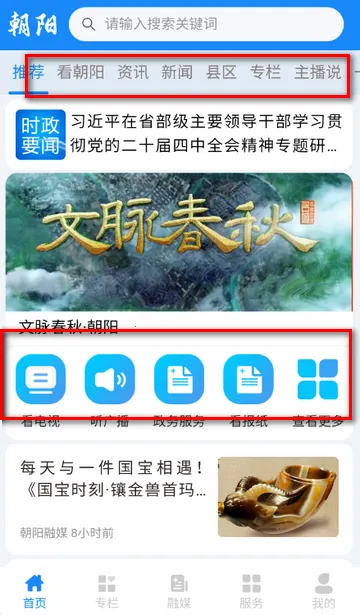Tap the 听广播 speaker icon
360x615 pixels.
coord(110,379)
